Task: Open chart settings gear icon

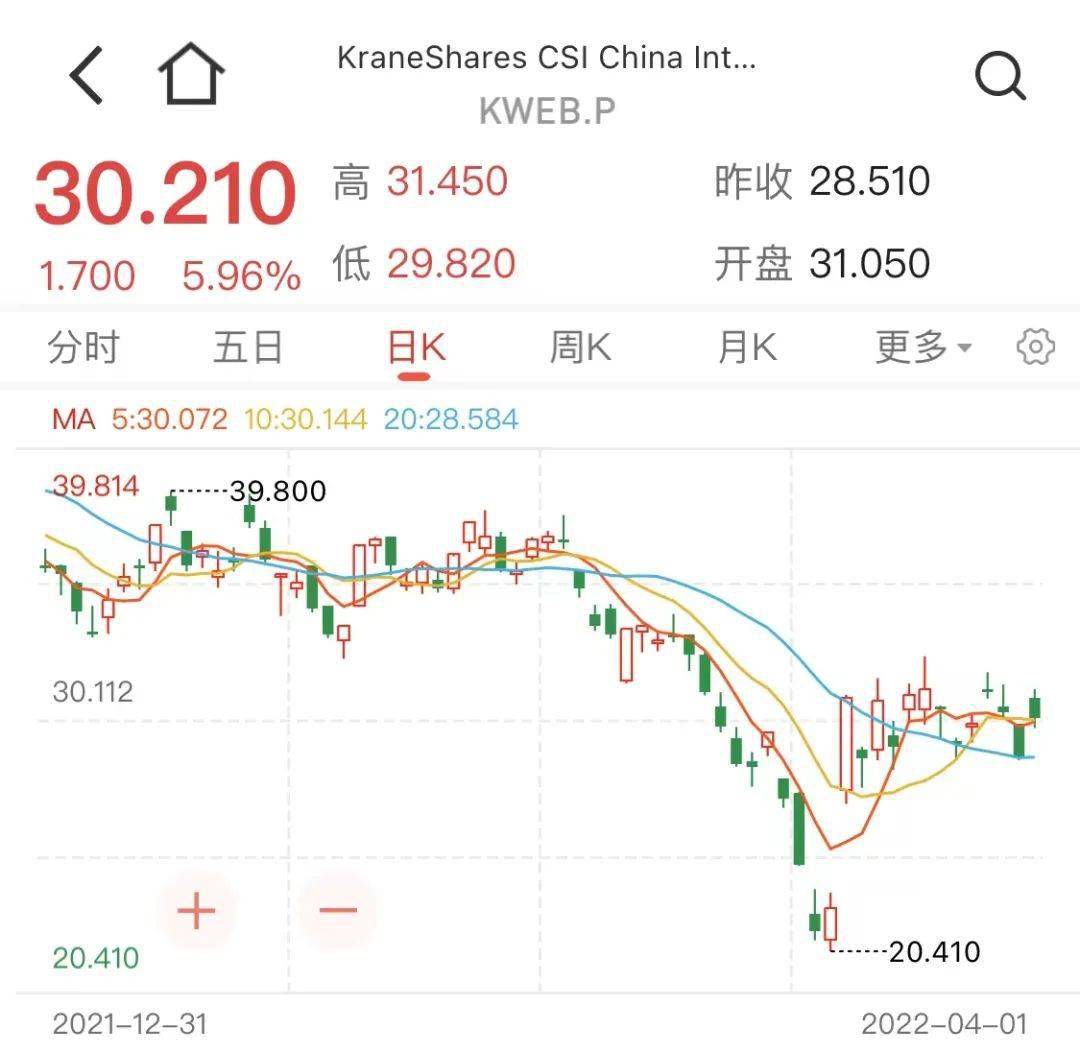Action: click(x=1035, y=346)
